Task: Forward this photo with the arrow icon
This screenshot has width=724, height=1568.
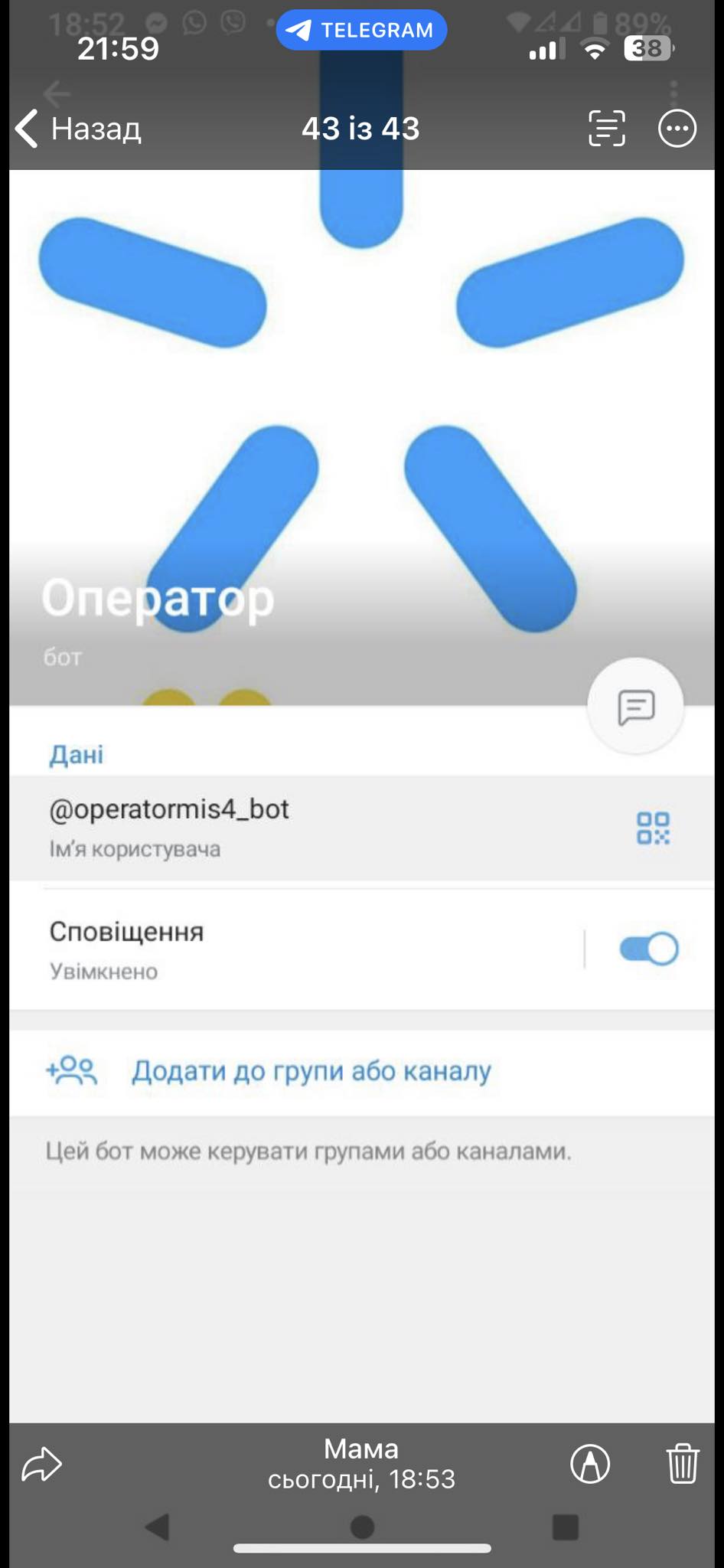Action: coord(42,1464)
